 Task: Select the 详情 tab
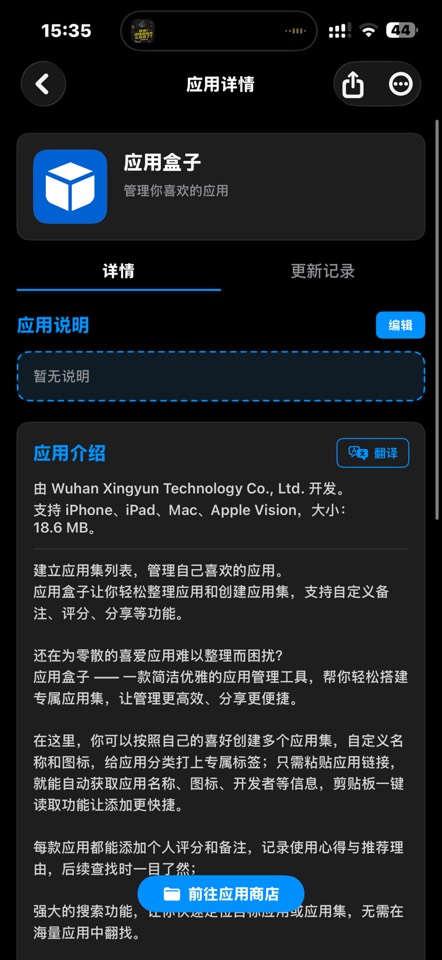119,271
